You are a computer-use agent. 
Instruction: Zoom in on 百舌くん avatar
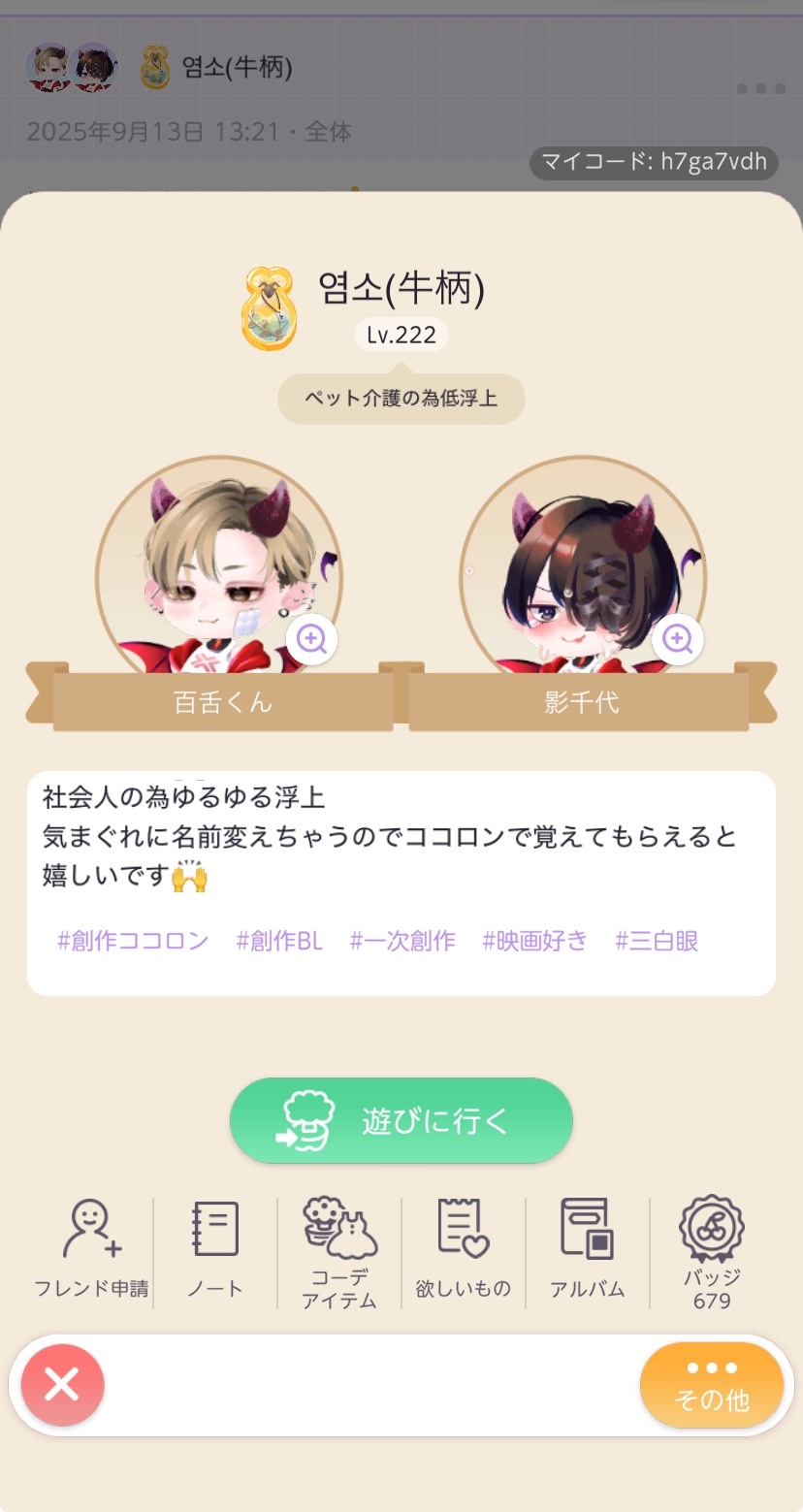click(311, 638)
